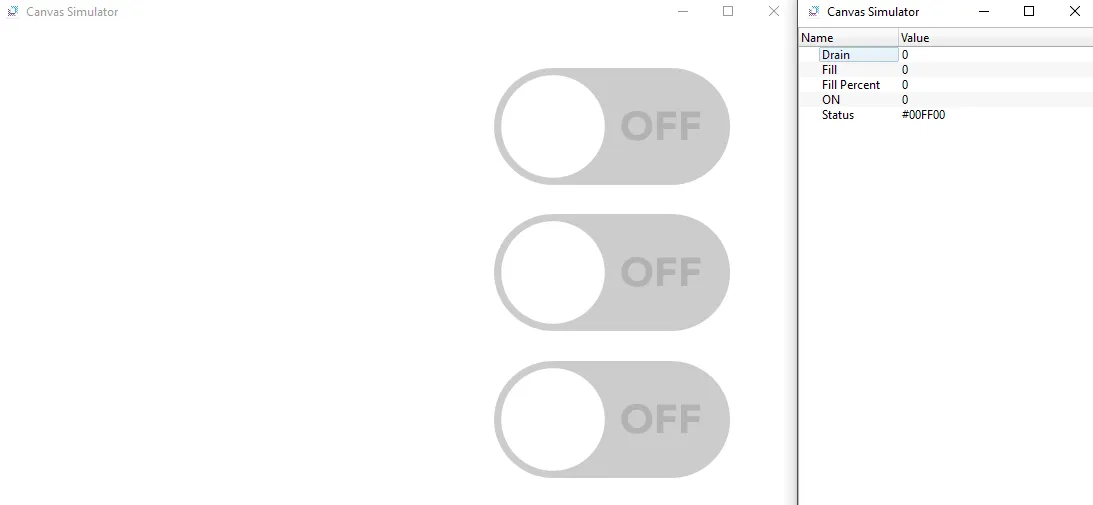The image size is (1093, 505).
Task: Close the right Canvas Simulator window
Action: [1074, 11]
